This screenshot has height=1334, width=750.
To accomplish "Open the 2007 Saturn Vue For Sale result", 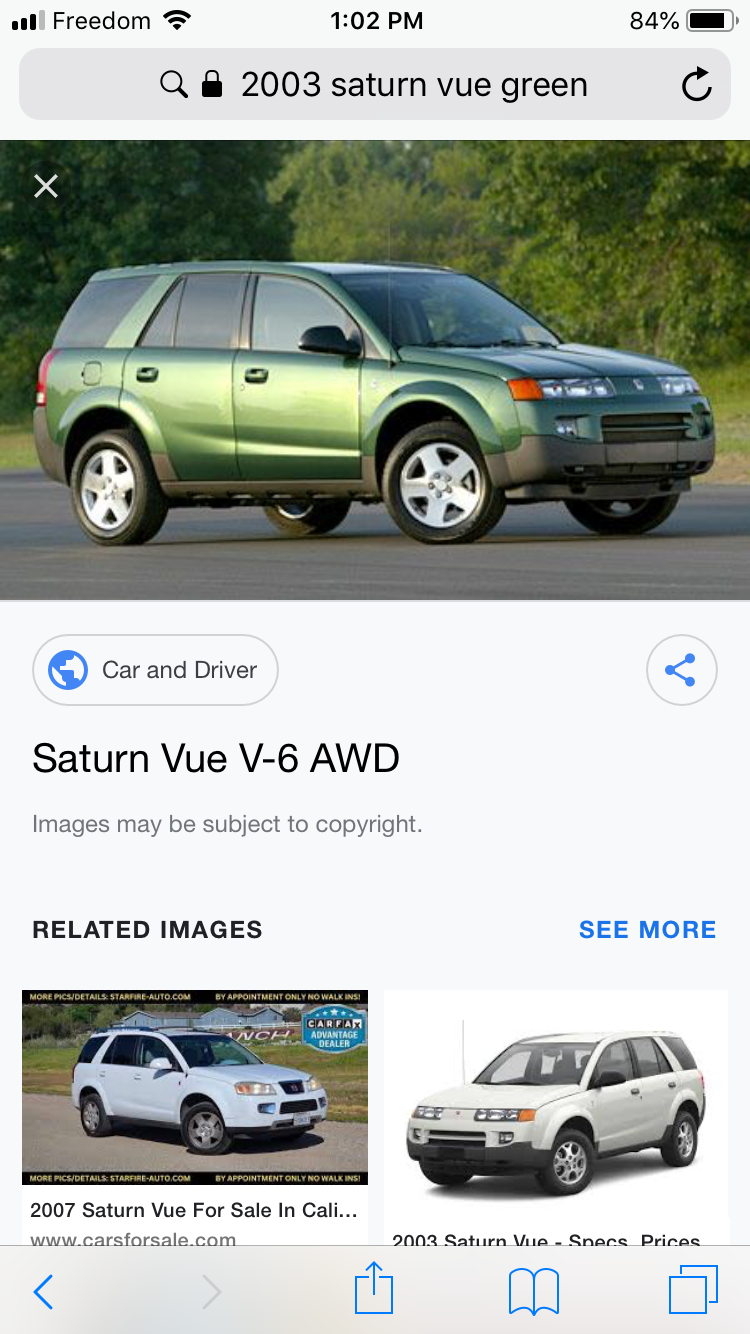I will pyautogui.click(x=195, y=1116).
